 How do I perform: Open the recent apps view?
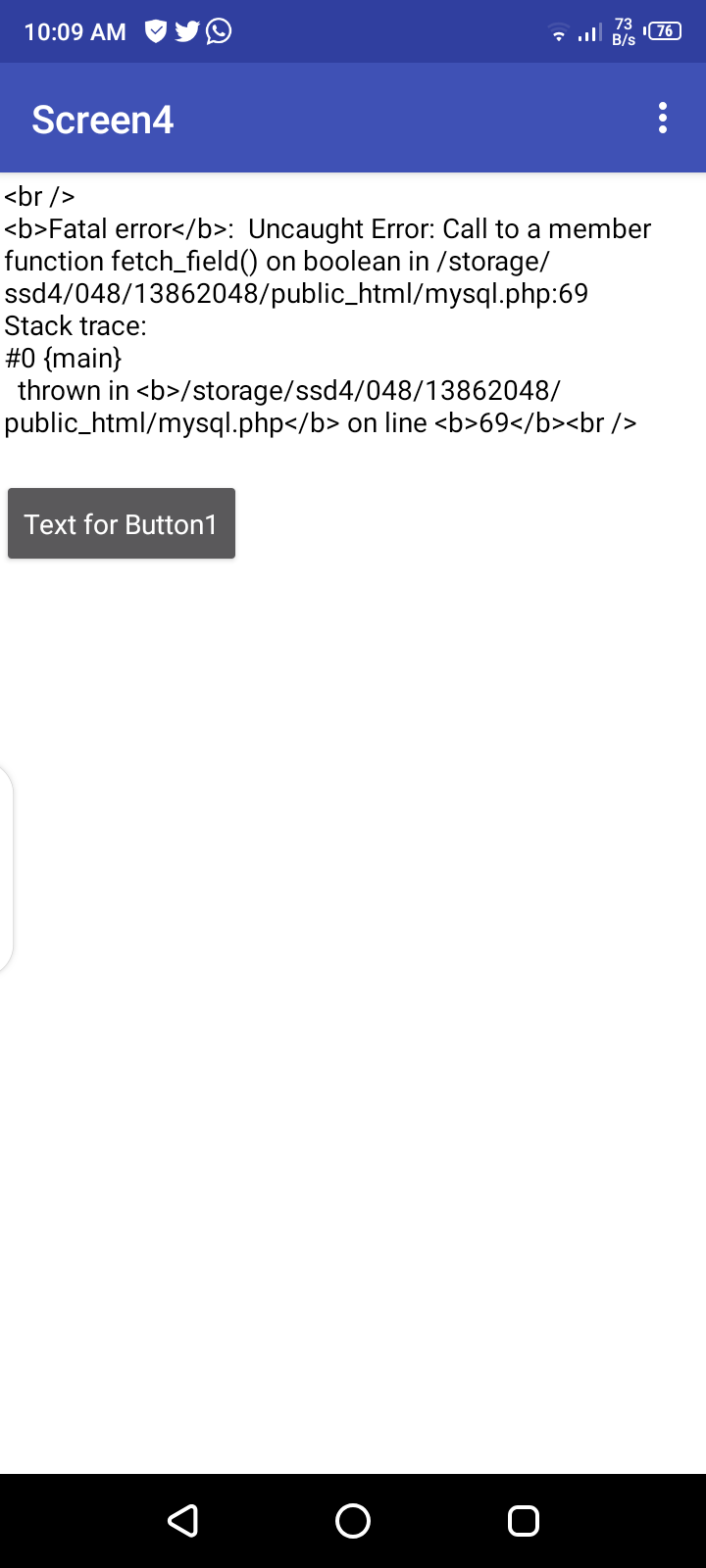coord(523,1520)
